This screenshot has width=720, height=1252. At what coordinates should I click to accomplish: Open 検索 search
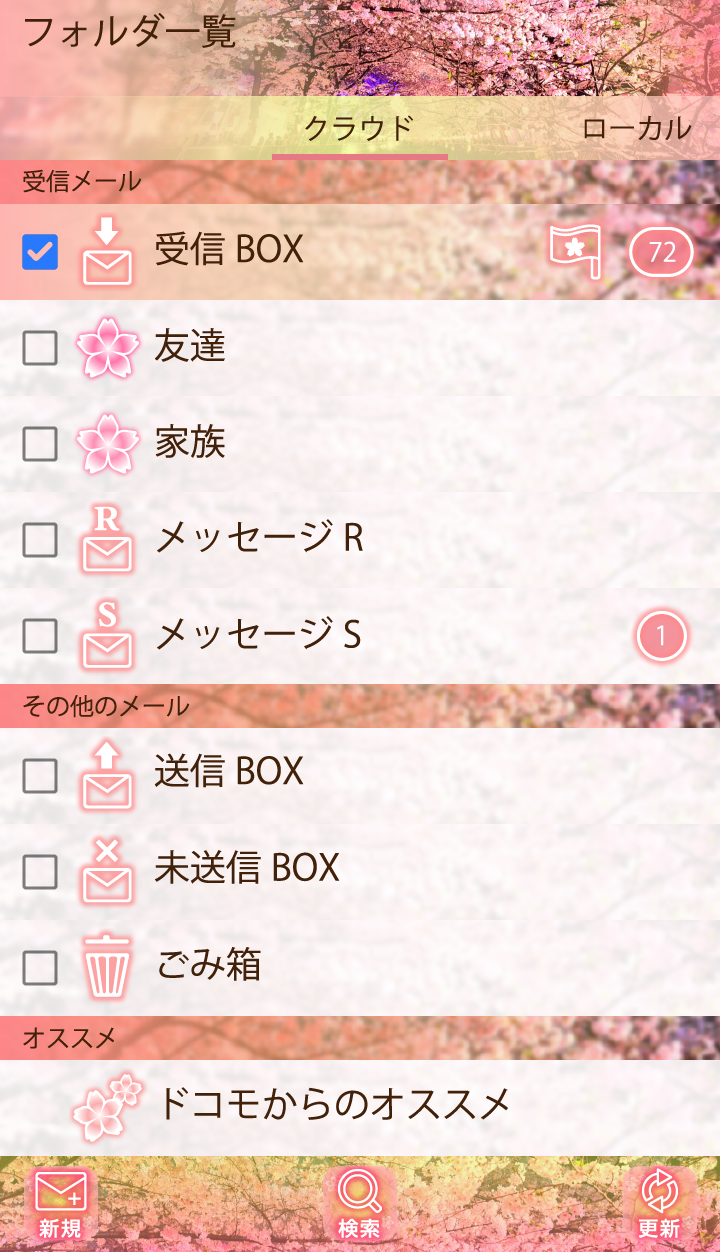(x=359, y=1203)
